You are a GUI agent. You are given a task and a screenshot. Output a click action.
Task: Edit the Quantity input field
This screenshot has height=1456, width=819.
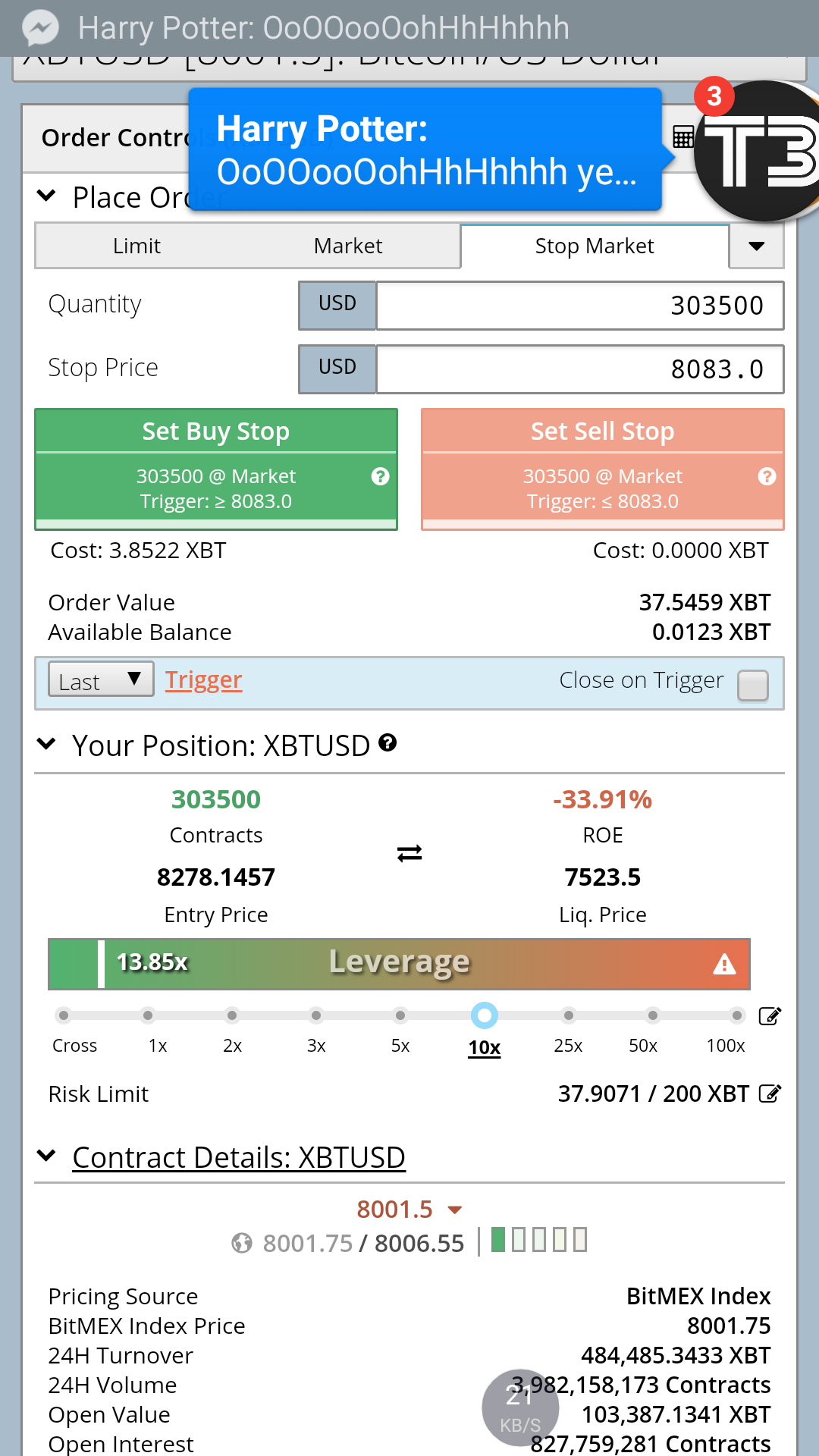[579, 306]
